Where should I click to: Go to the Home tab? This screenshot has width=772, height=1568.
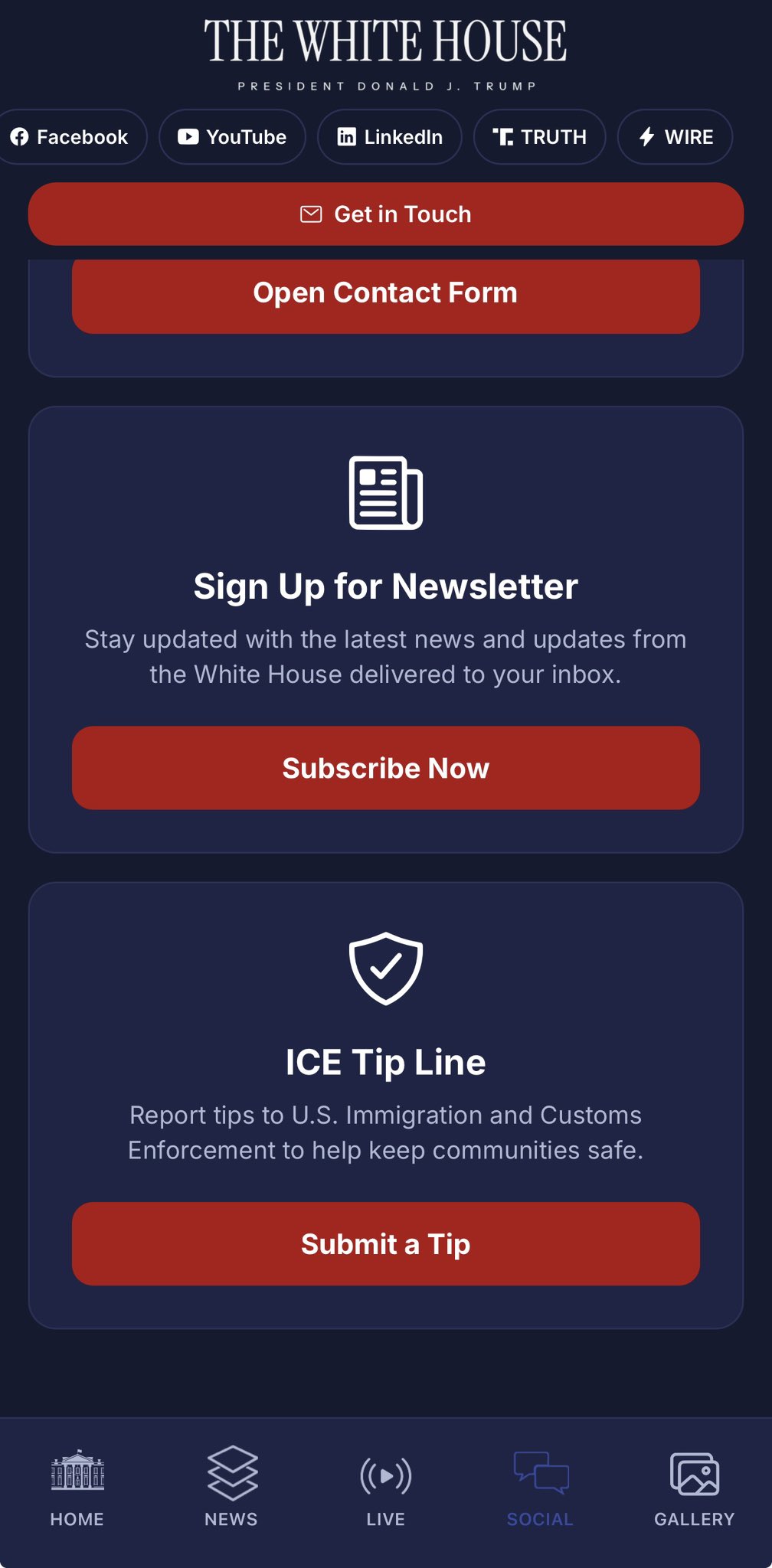point(77,1488)
